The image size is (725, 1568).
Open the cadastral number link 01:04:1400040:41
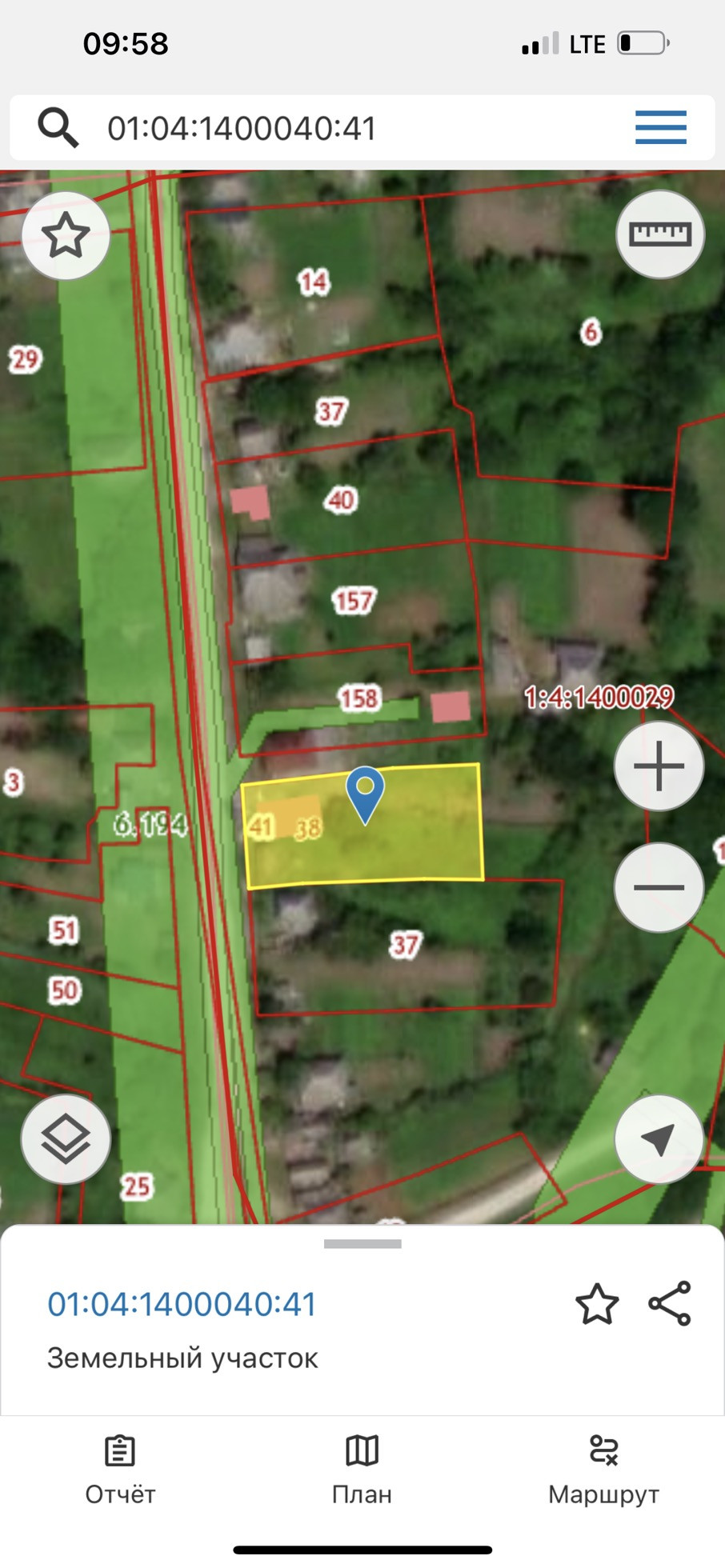click(182, 1304)
